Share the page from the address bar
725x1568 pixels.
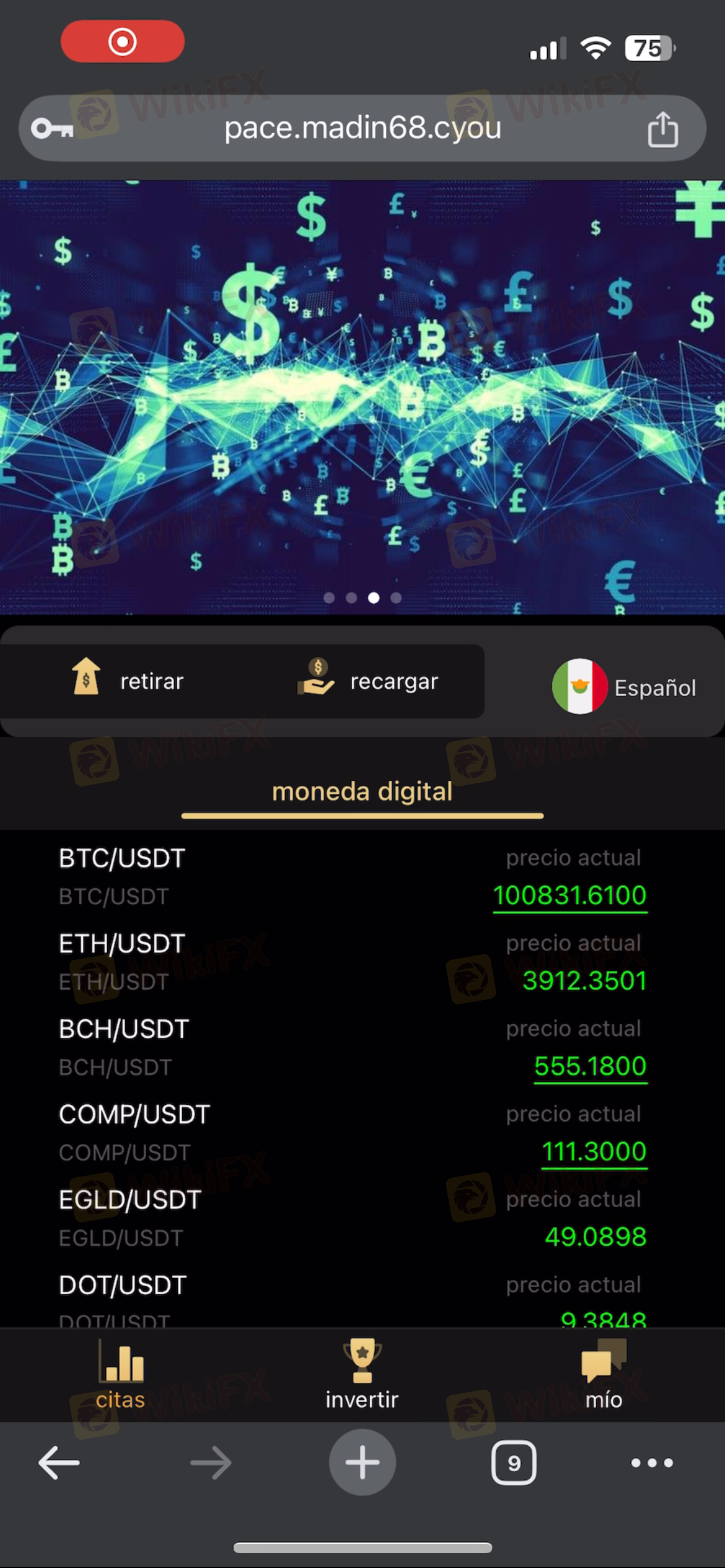coord(662,129)
